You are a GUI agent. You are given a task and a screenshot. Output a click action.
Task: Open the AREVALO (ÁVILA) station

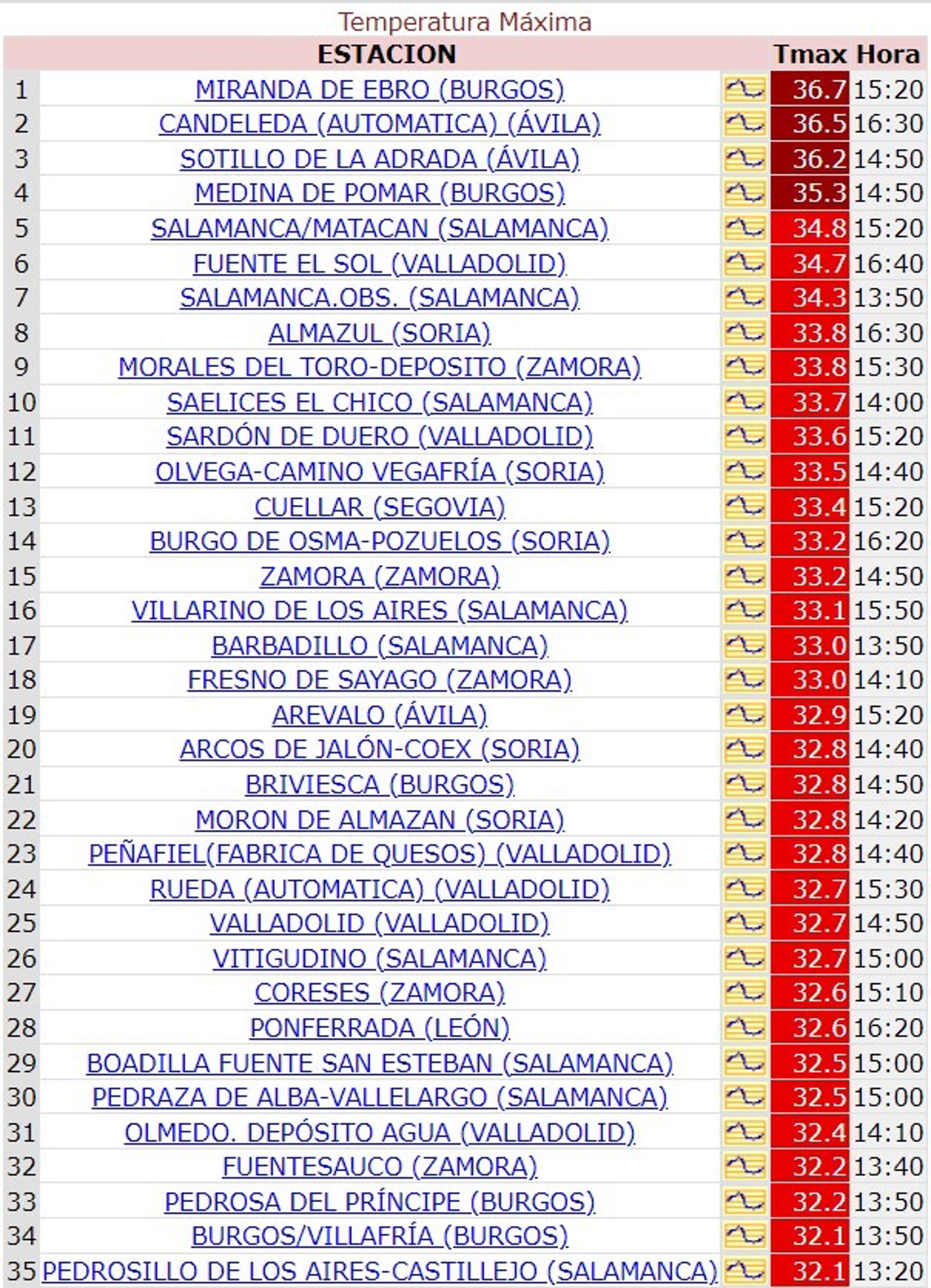(380, 716)
